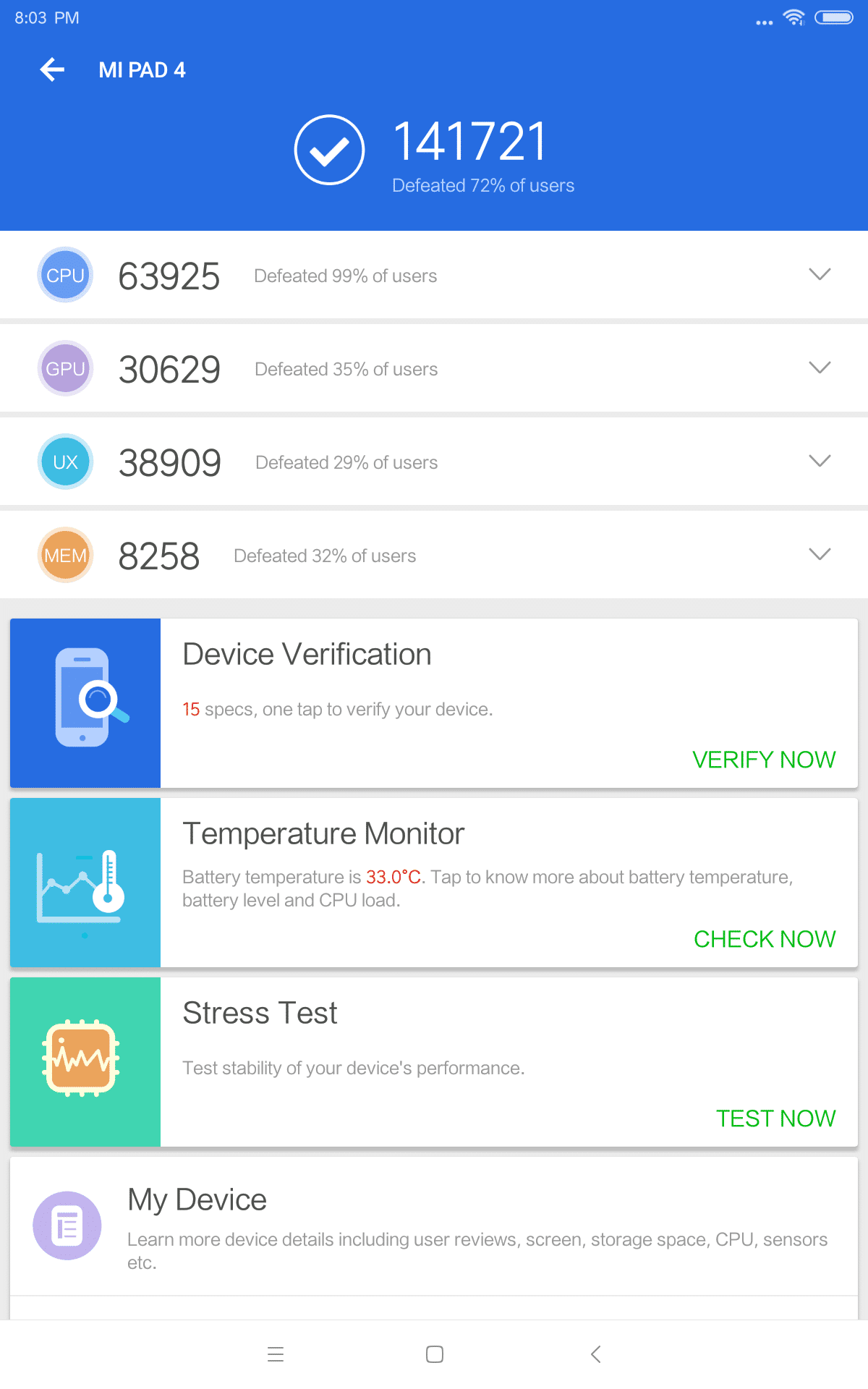
Task: Tap TEST NOW to start stress test
Action: pos(775,1118)
